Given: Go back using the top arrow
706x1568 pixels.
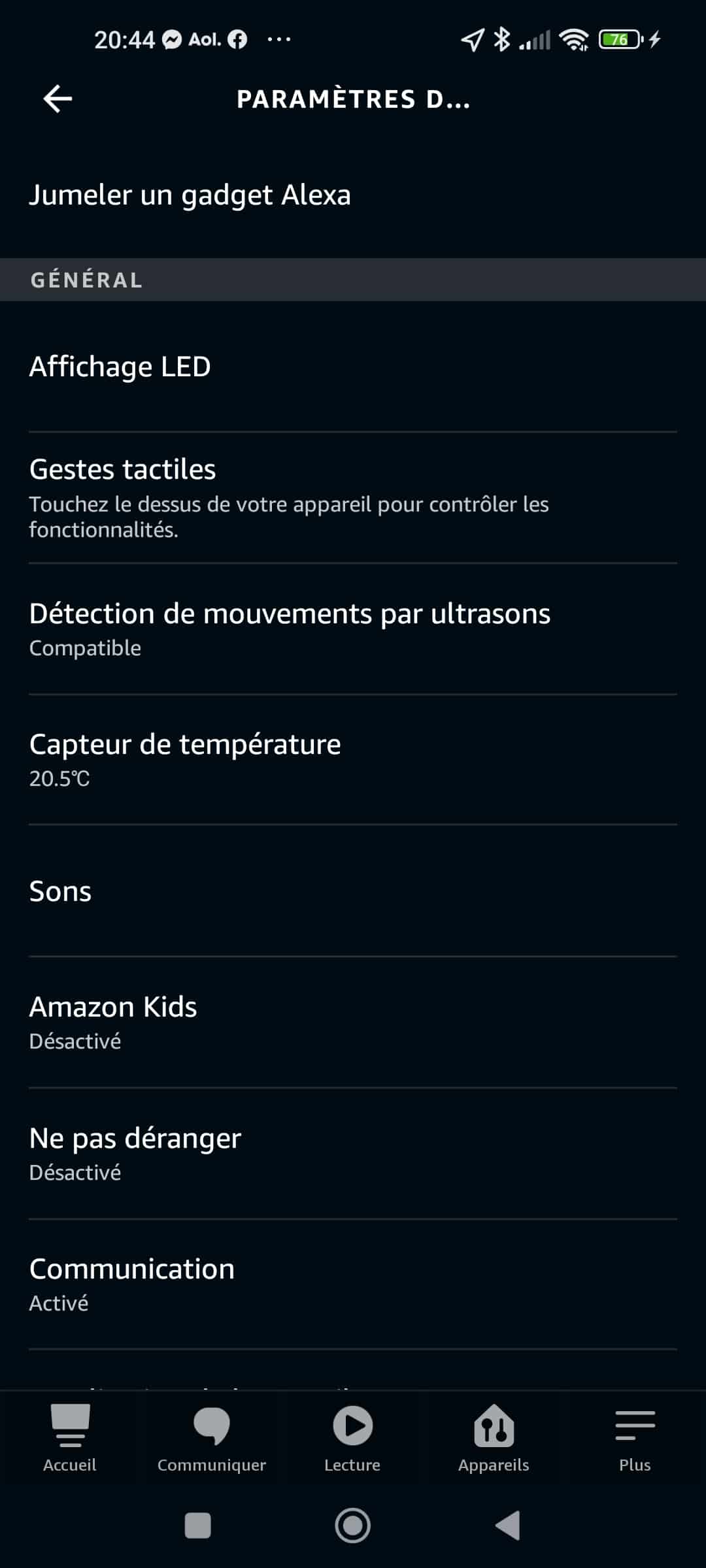Looking at the screenshot, I should (x=58, y=99).
